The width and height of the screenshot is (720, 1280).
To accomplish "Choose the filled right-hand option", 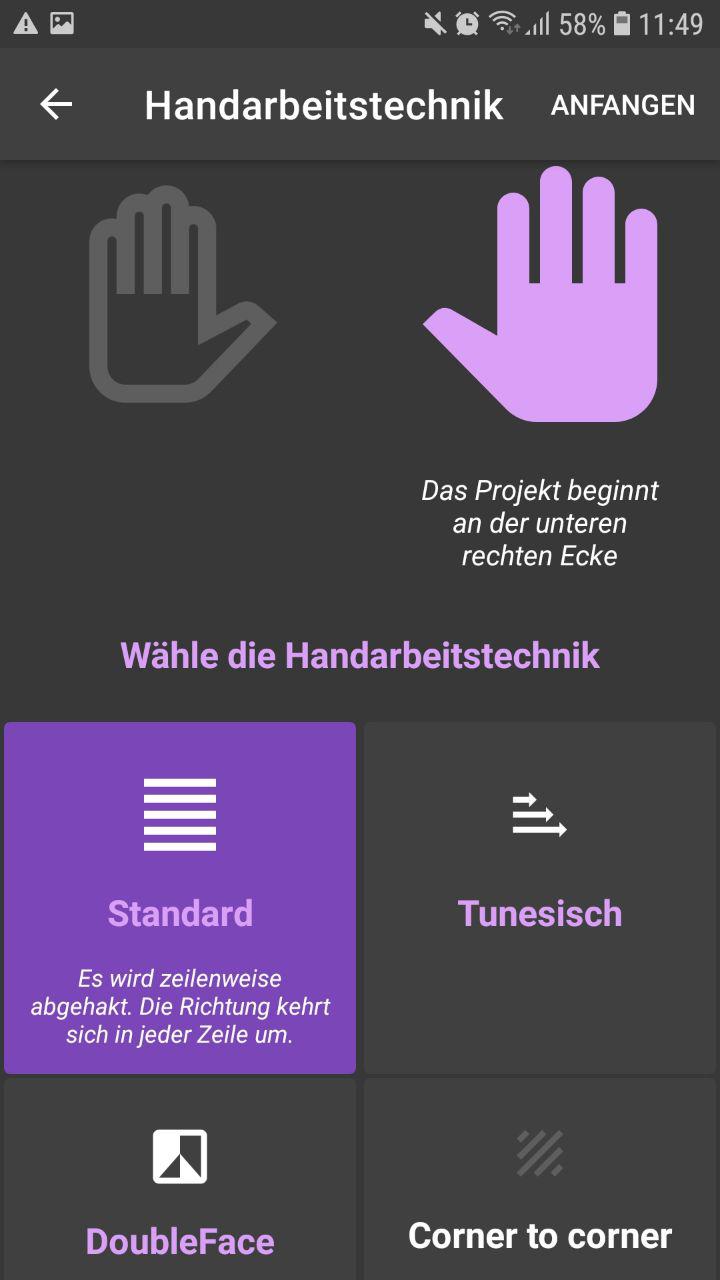I will 541,295.
